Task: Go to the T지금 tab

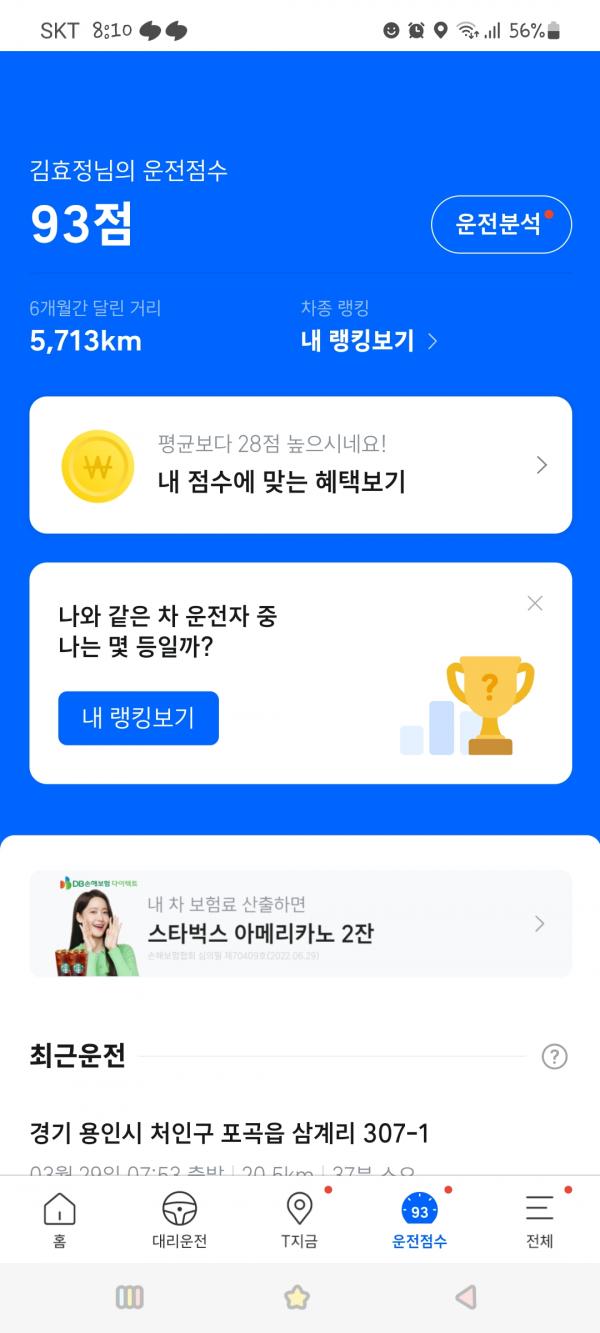Action: coord(299,1220)
